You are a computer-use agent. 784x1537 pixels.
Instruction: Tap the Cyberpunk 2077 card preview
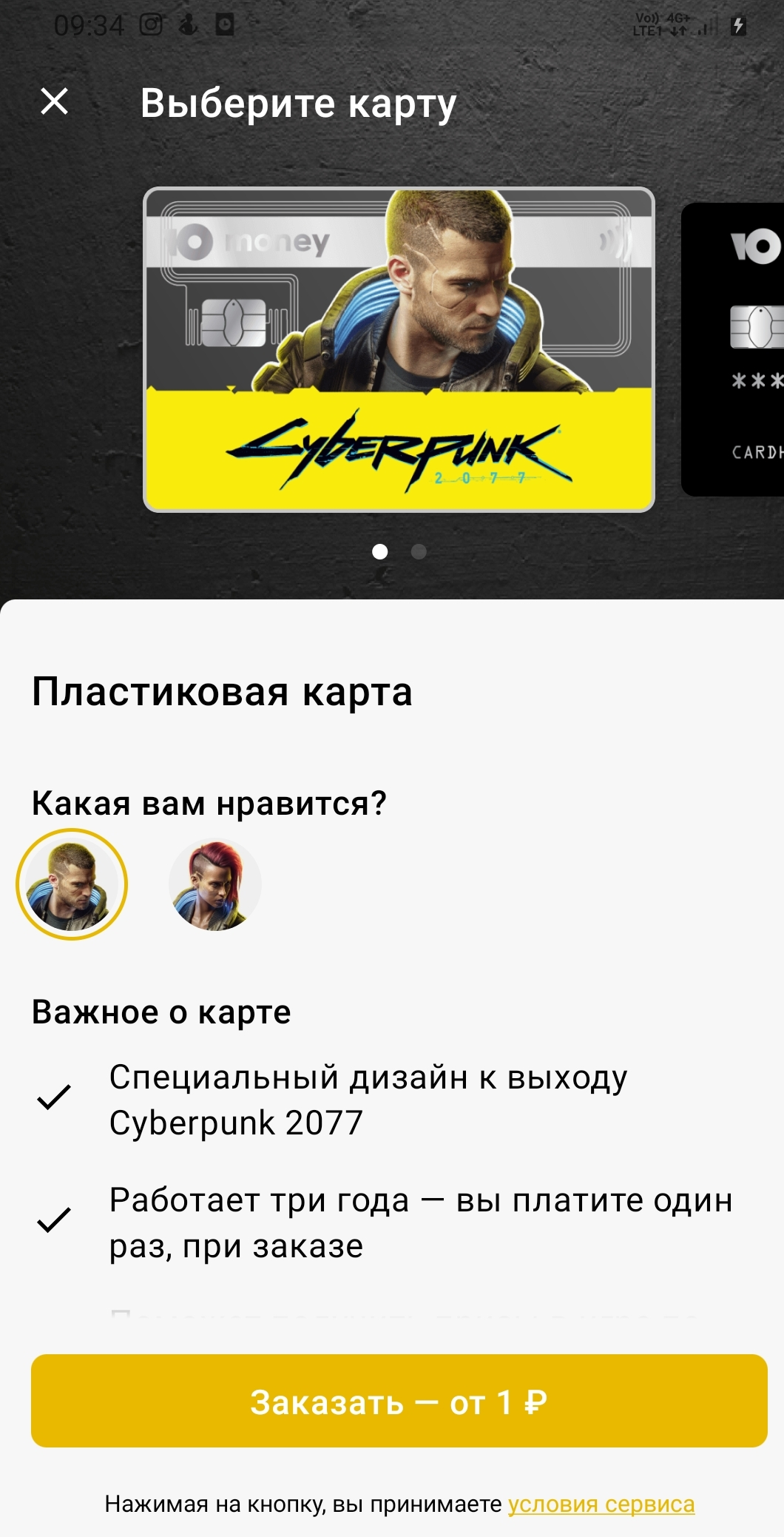[399, 350]
